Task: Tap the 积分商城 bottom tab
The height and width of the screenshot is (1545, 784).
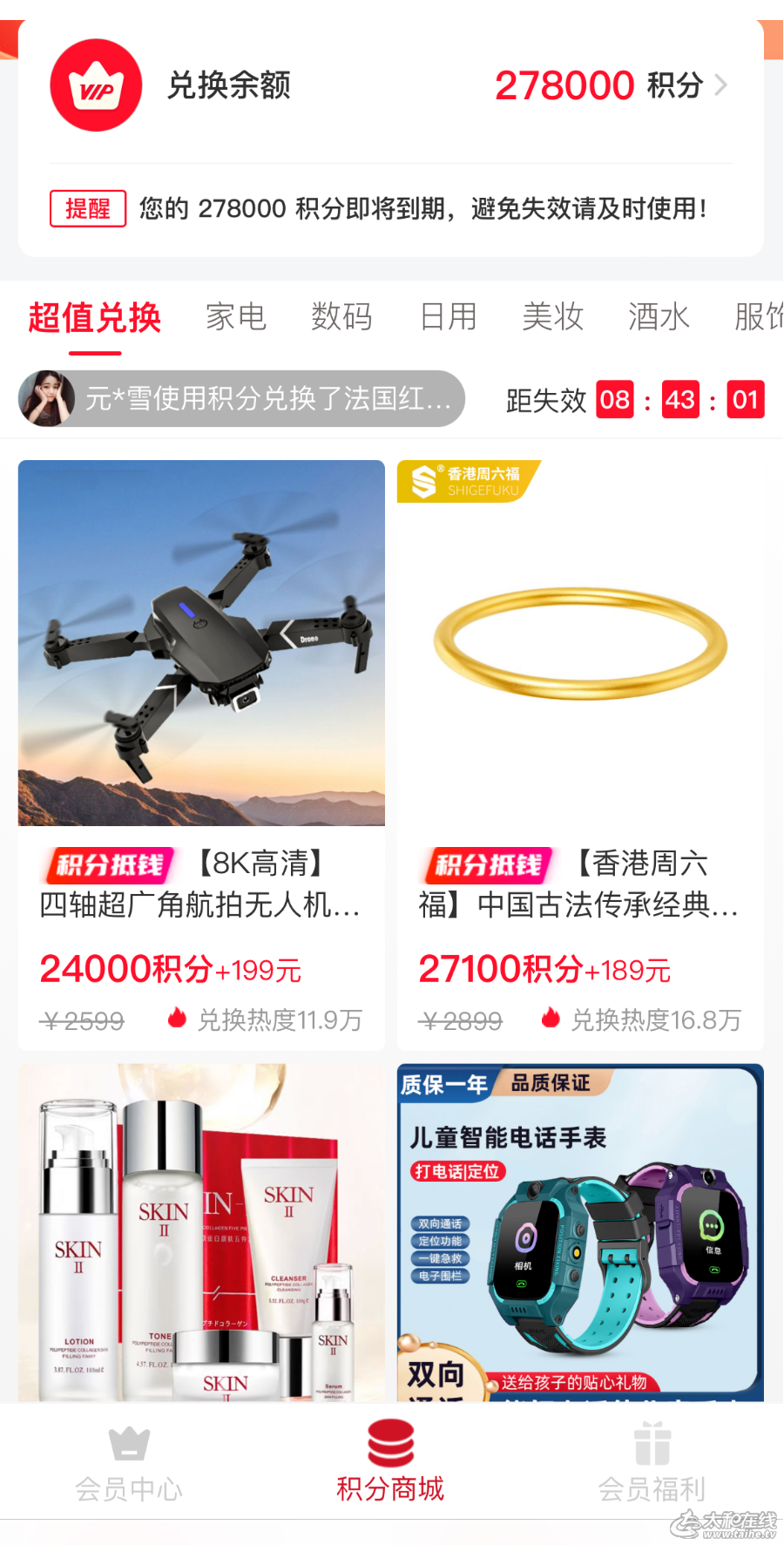Action: [x=390, y=1464]
